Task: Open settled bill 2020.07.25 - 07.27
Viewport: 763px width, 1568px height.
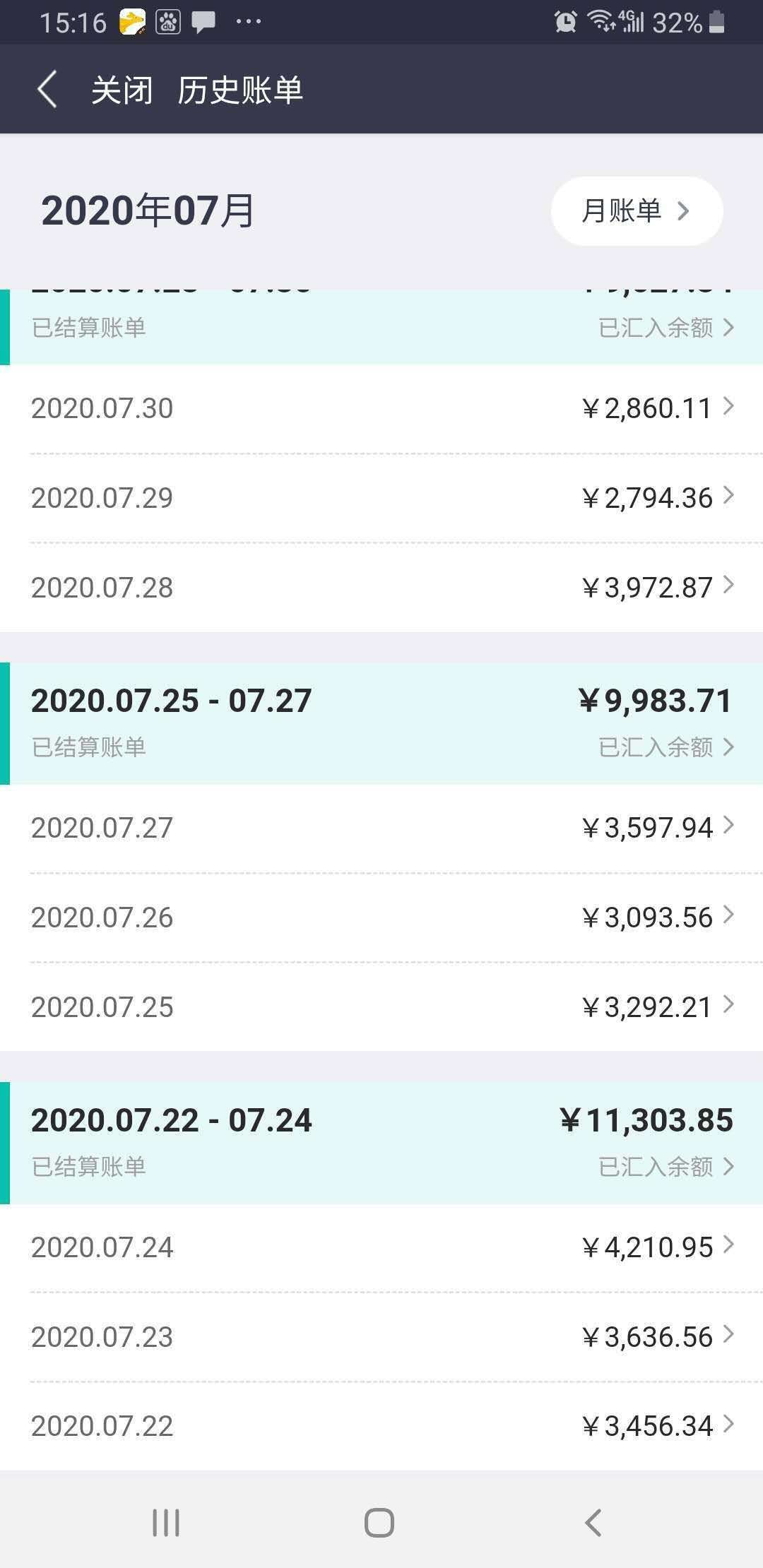Action: 381,722
